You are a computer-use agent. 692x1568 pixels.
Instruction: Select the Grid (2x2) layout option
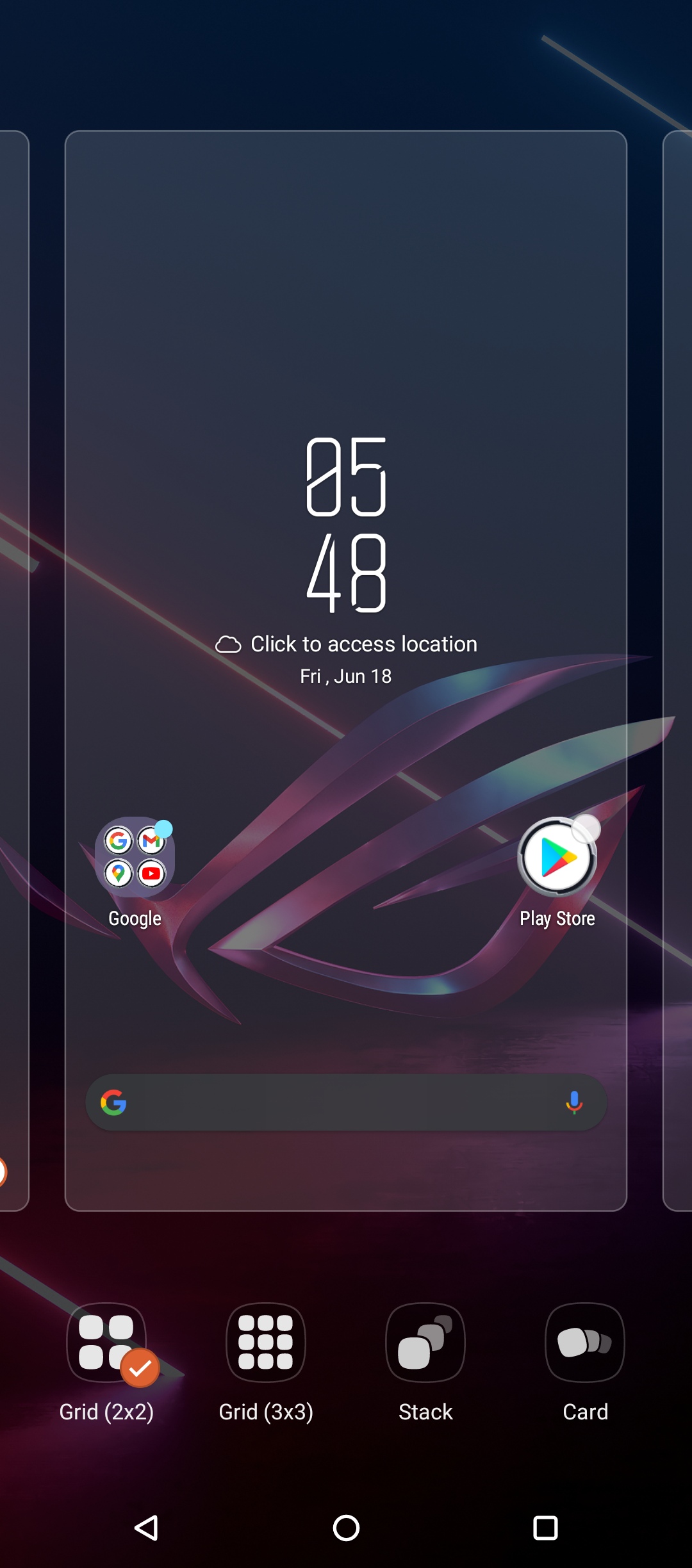click(106, 1343)
